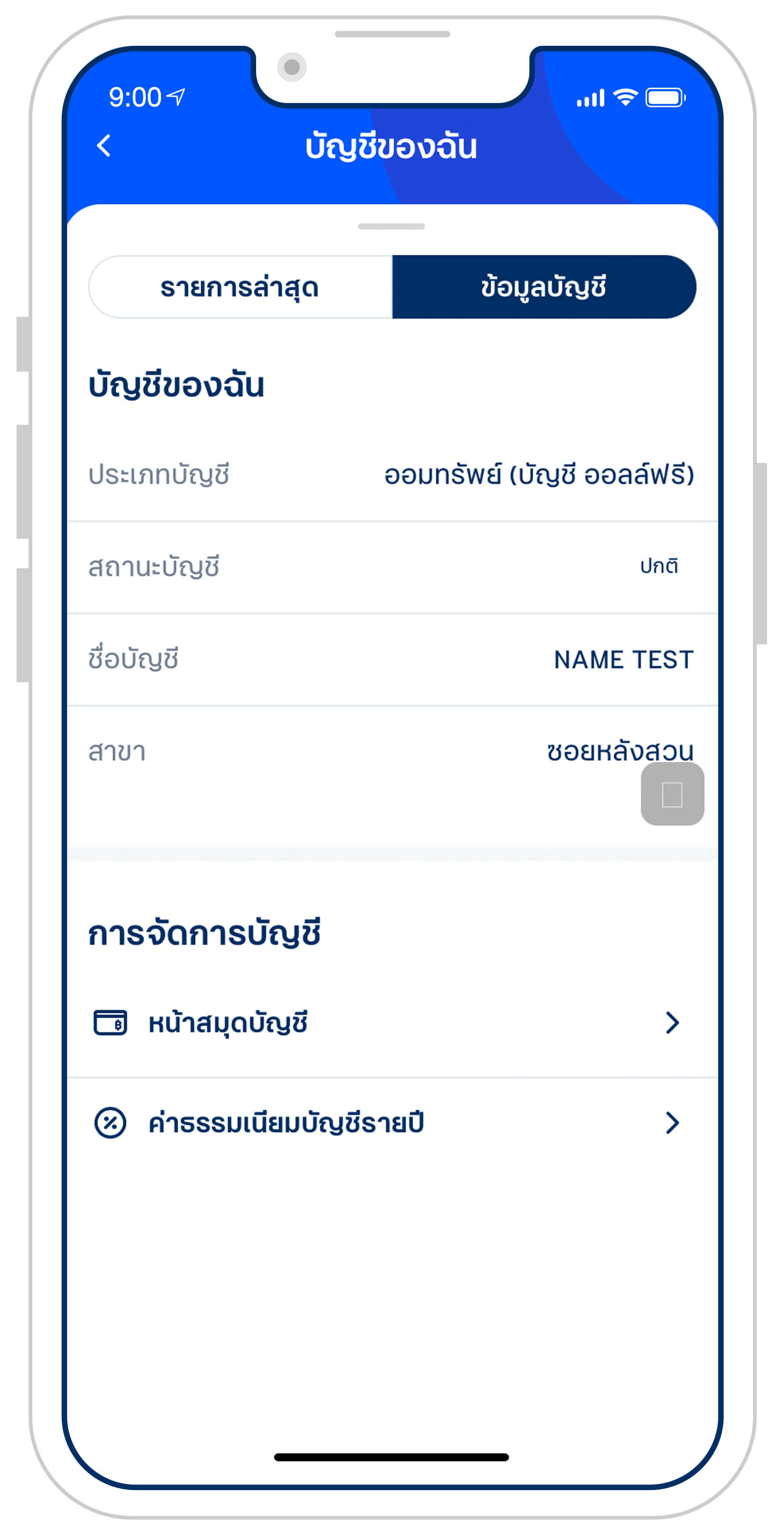Open ค่าธรรมเนียมบัญชีรายปี row
This screenshot has width=784, height=1535.
(x=392, y=1123)
